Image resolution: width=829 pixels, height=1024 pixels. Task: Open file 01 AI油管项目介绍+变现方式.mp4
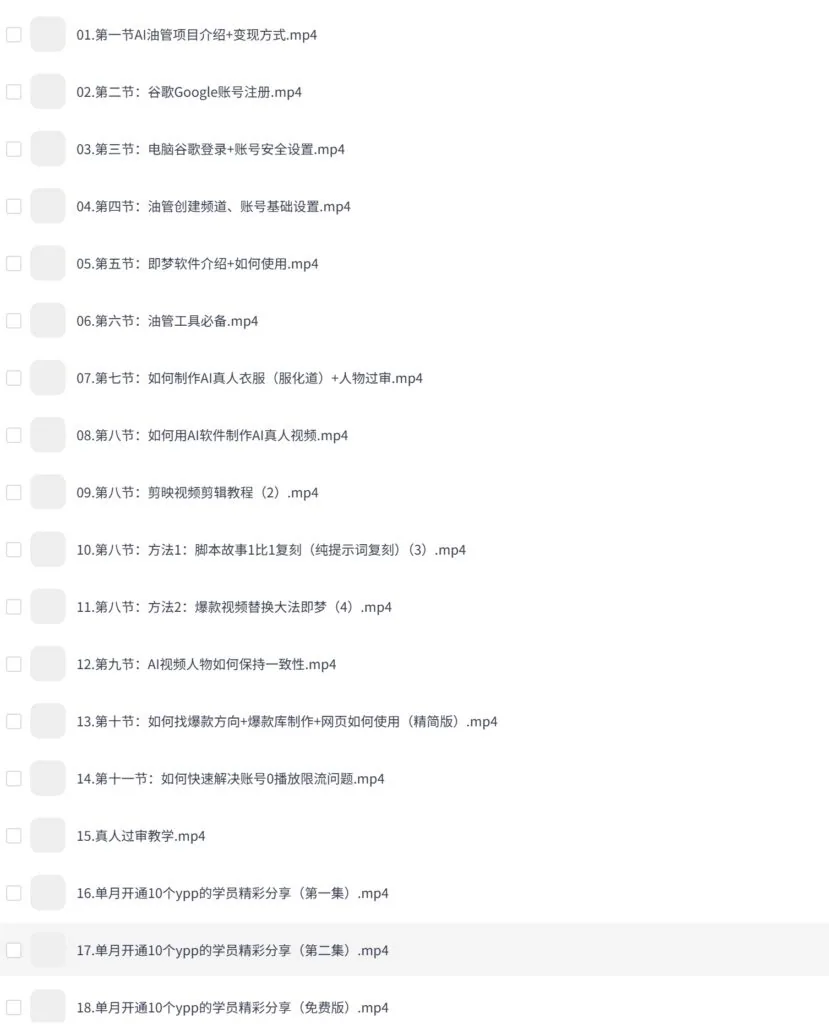tap(197, 35)
